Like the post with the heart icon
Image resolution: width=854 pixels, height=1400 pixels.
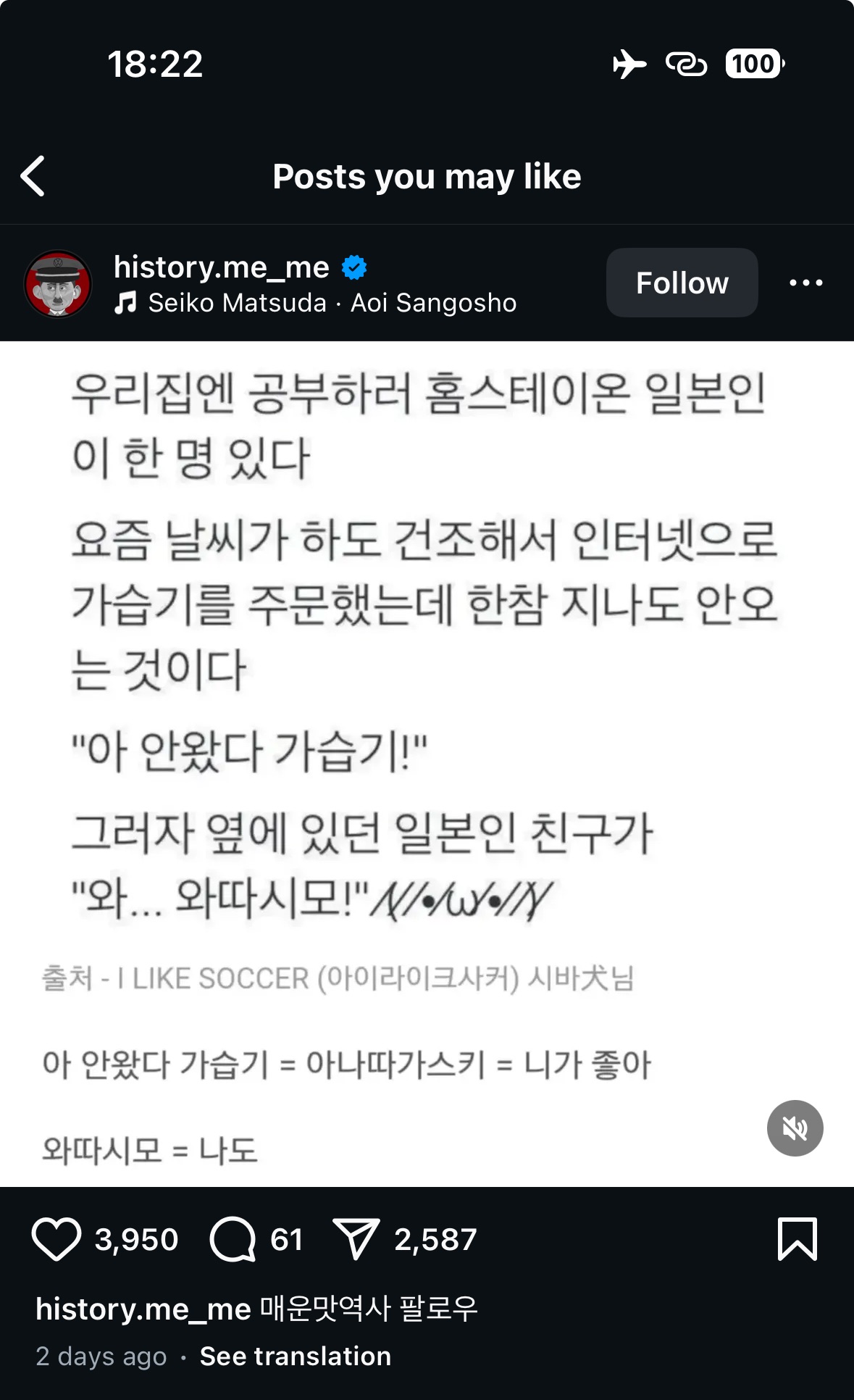pyautogui.click(x=56, y=1239)
